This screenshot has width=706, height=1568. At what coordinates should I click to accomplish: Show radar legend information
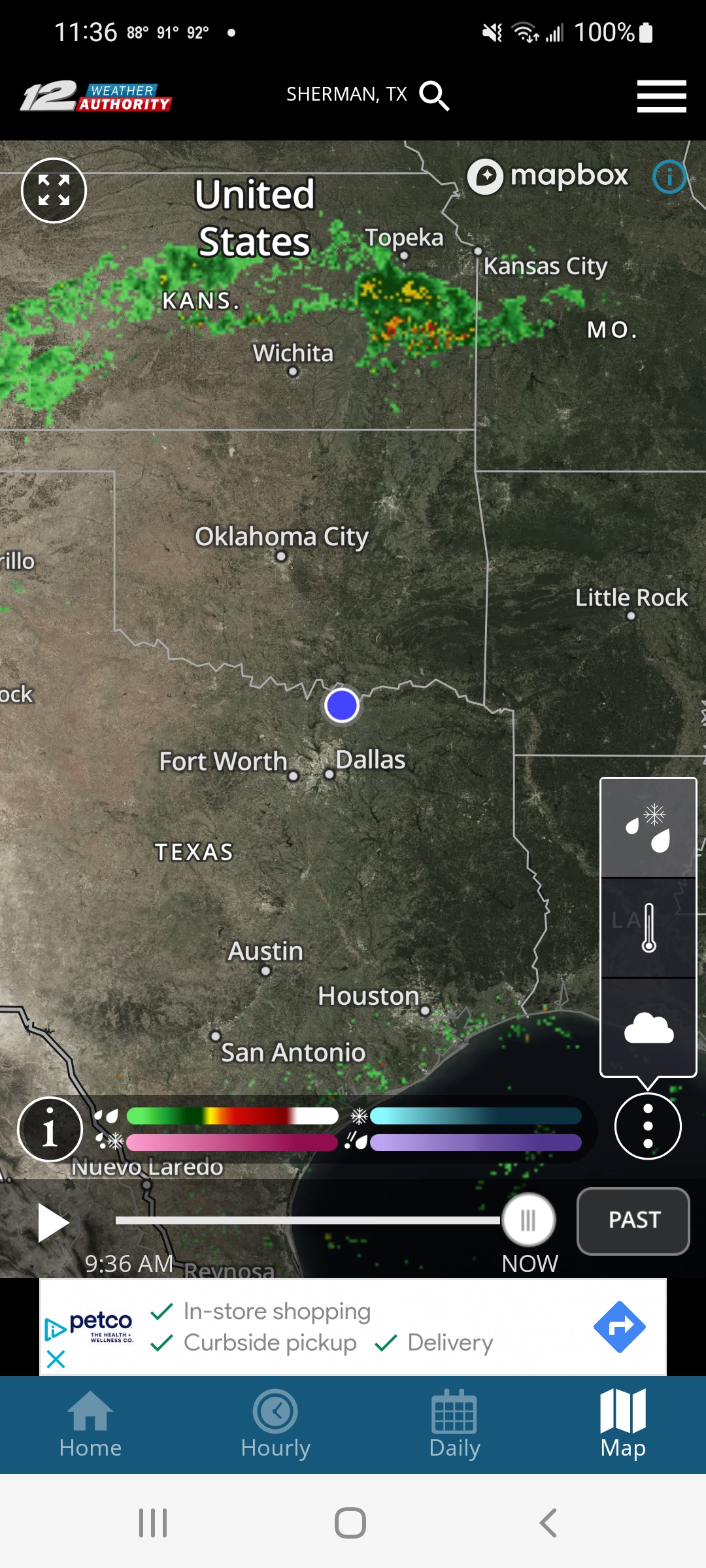[x=50, y=1130]
